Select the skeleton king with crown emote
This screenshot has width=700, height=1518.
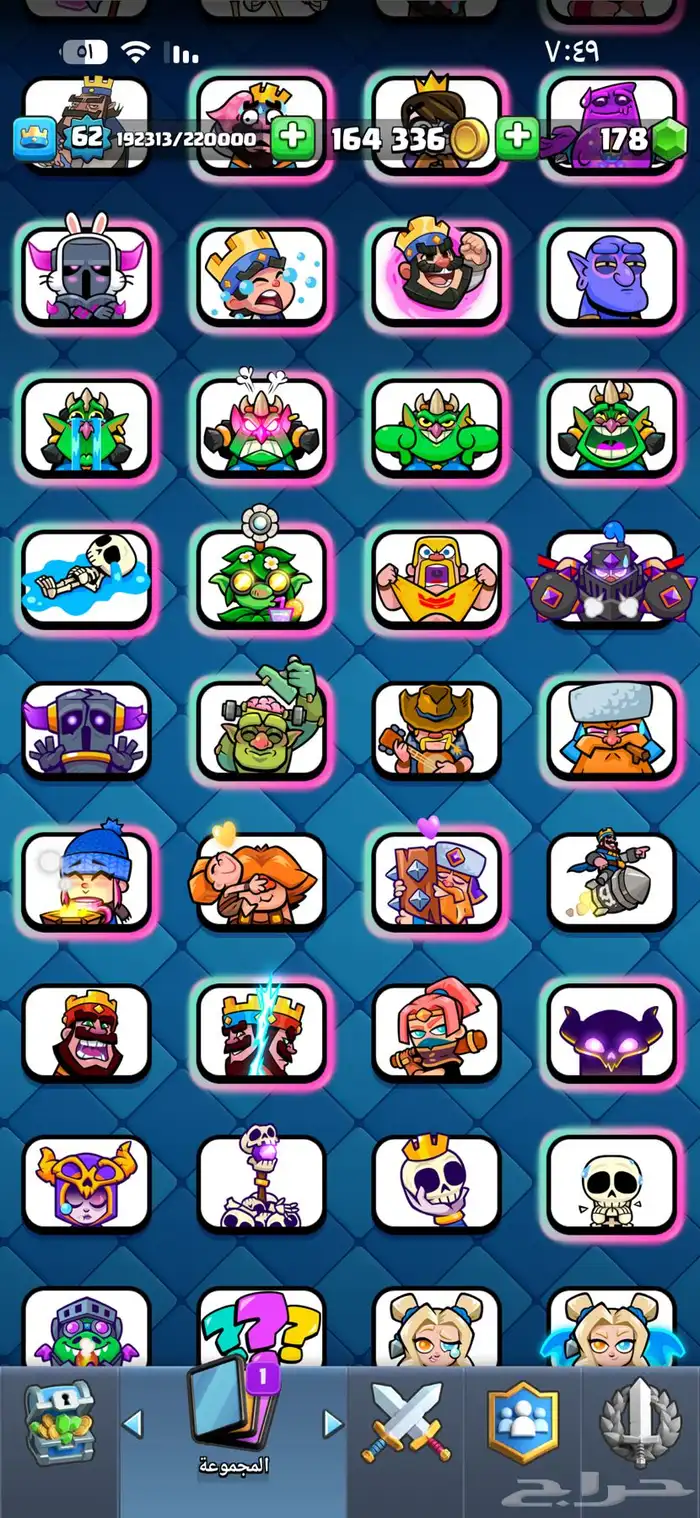(437, 1183)
